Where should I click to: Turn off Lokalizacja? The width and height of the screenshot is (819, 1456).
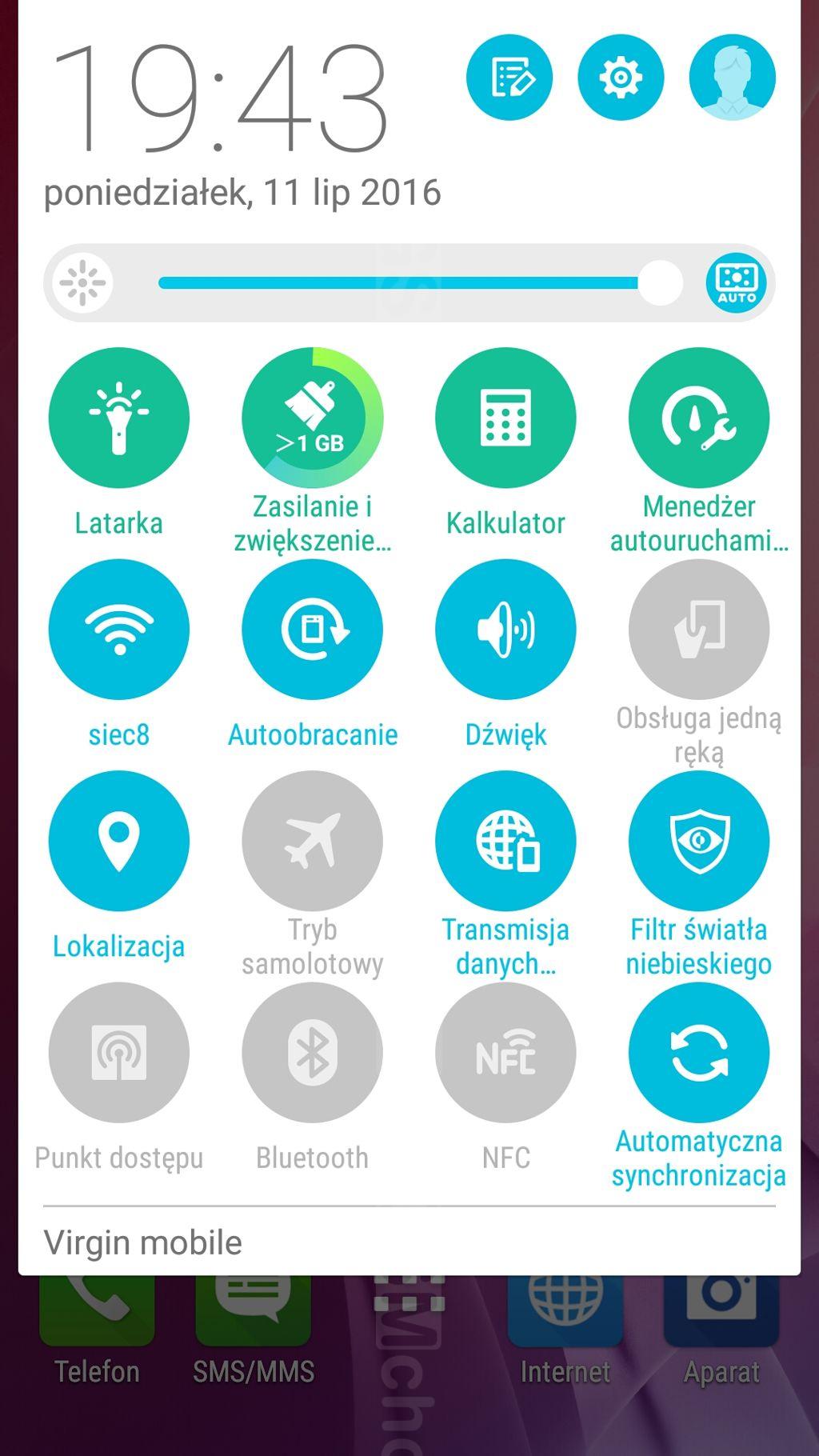click(x=119, y=841)
